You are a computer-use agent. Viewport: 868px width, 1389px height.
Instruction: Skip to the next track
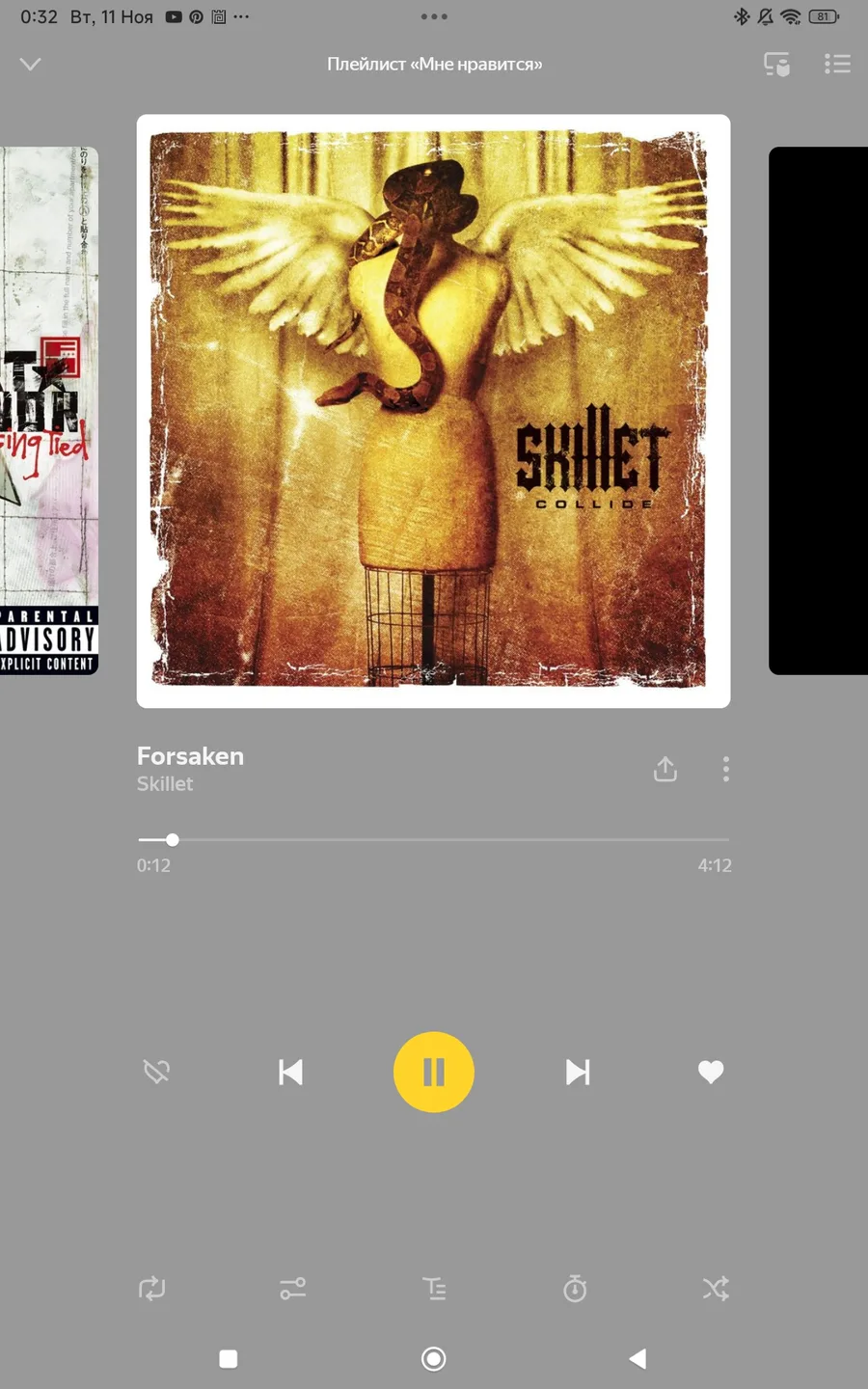coord(577,1072)
